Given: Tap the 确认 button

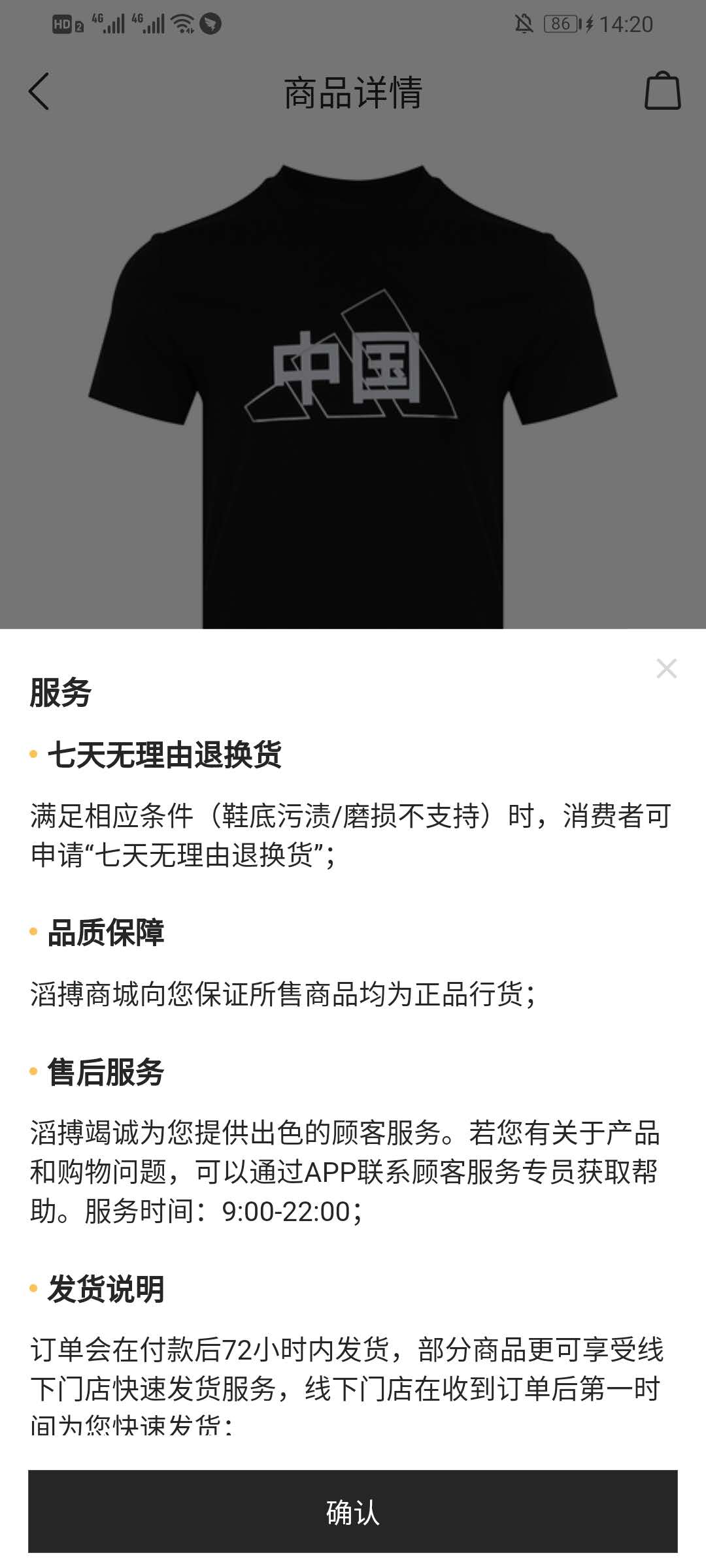Looking at the screenshot, I should pos(352,1511).
